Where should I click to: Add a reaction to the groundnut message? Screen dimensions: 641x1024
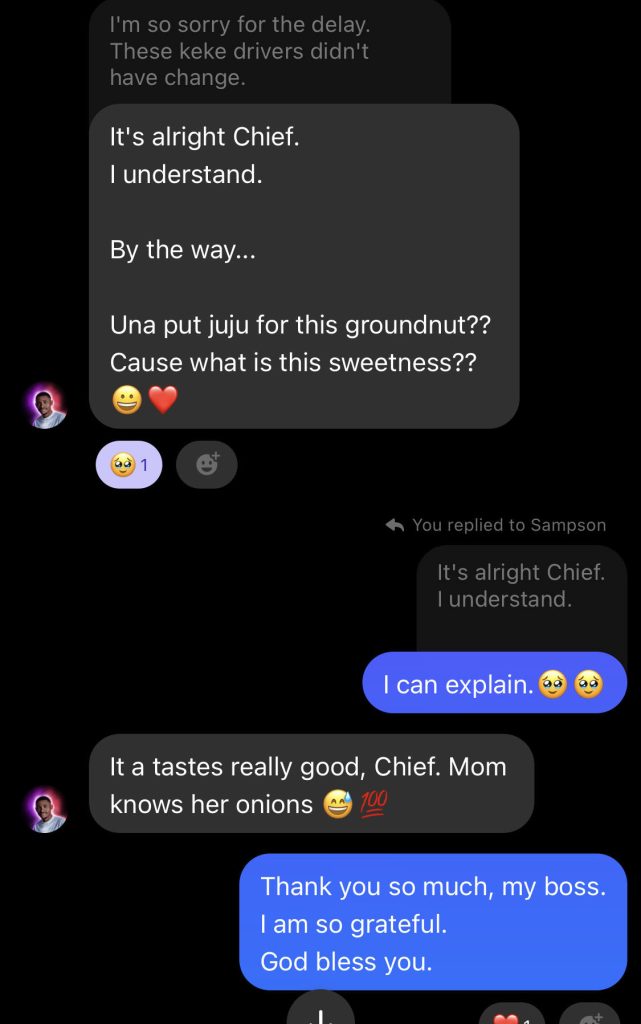[x=207, y=465]
